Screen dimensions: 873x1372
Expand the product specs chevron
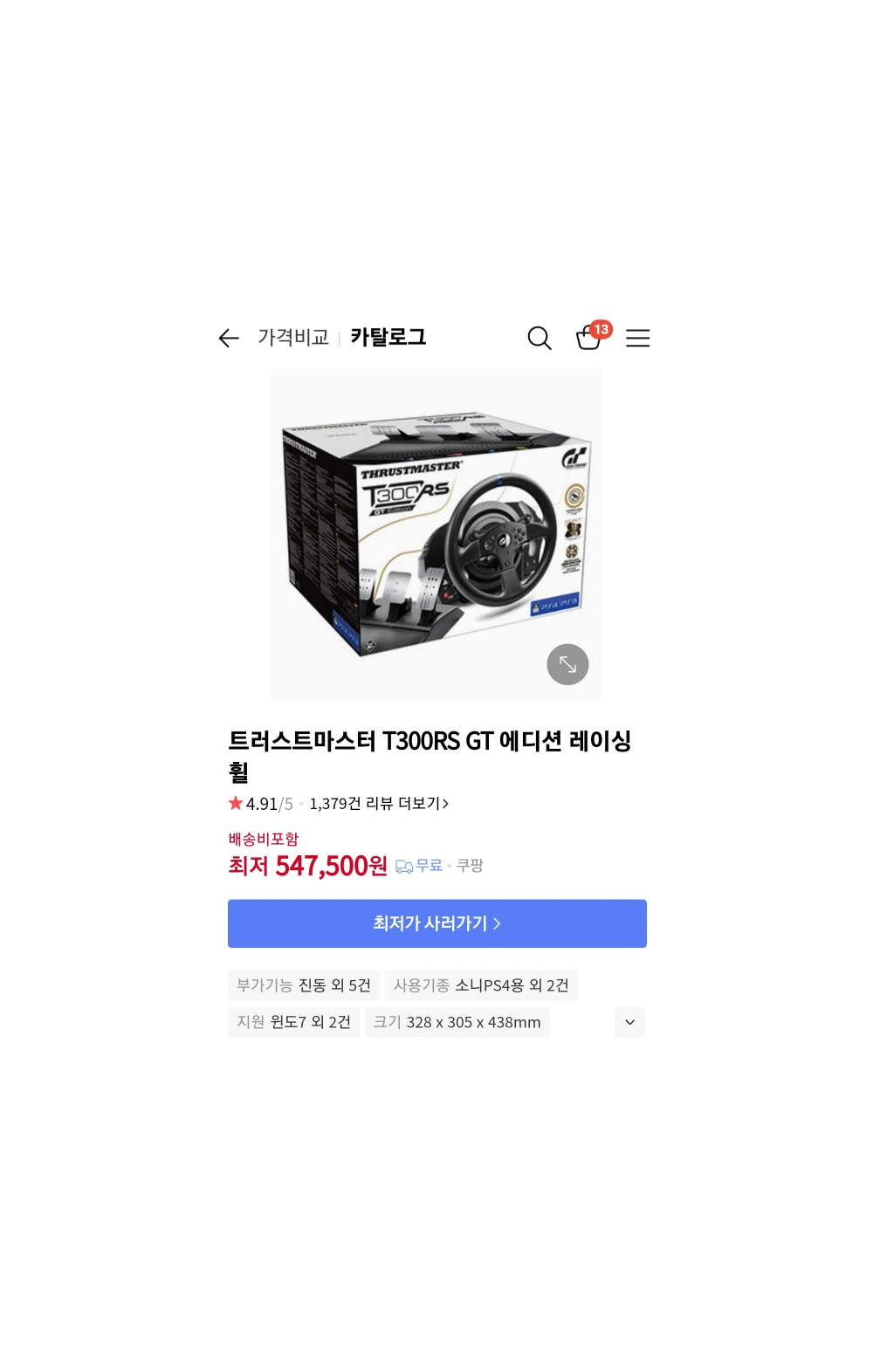[x=629, y=1022]
